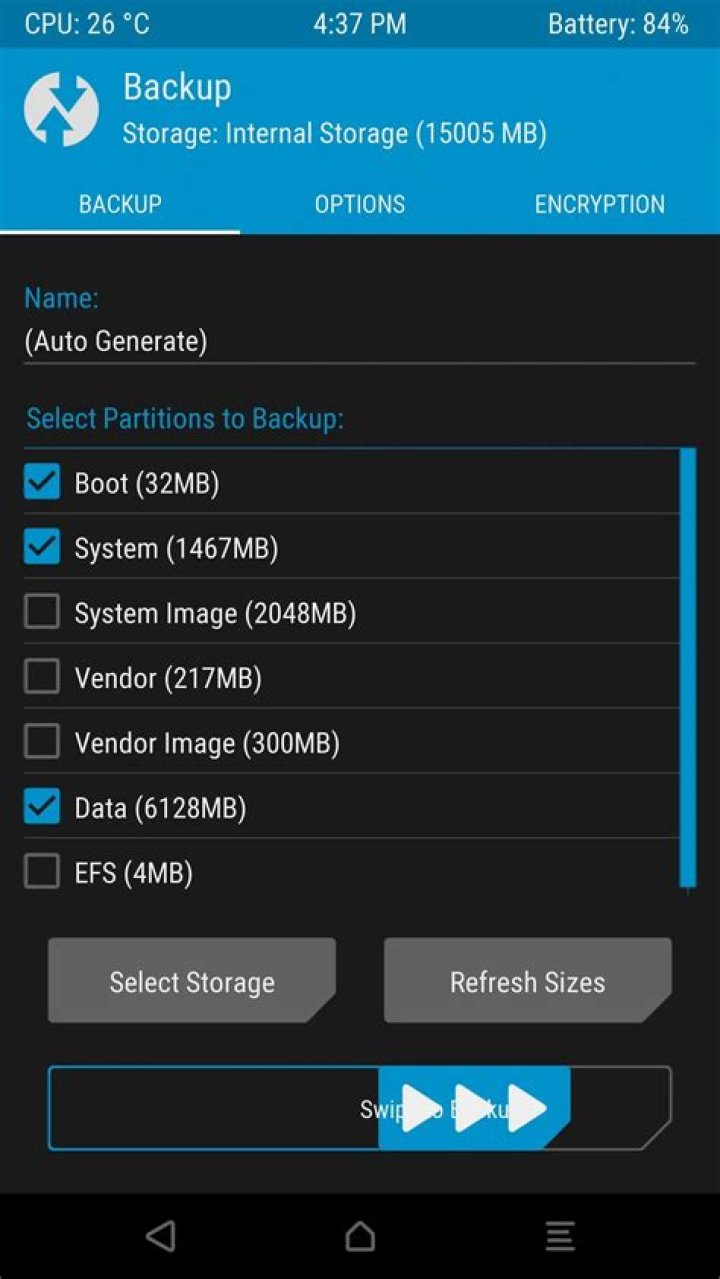720x1279 pixels.
Task: Enable the EFS partition backup
Action: tap(41, 871)
